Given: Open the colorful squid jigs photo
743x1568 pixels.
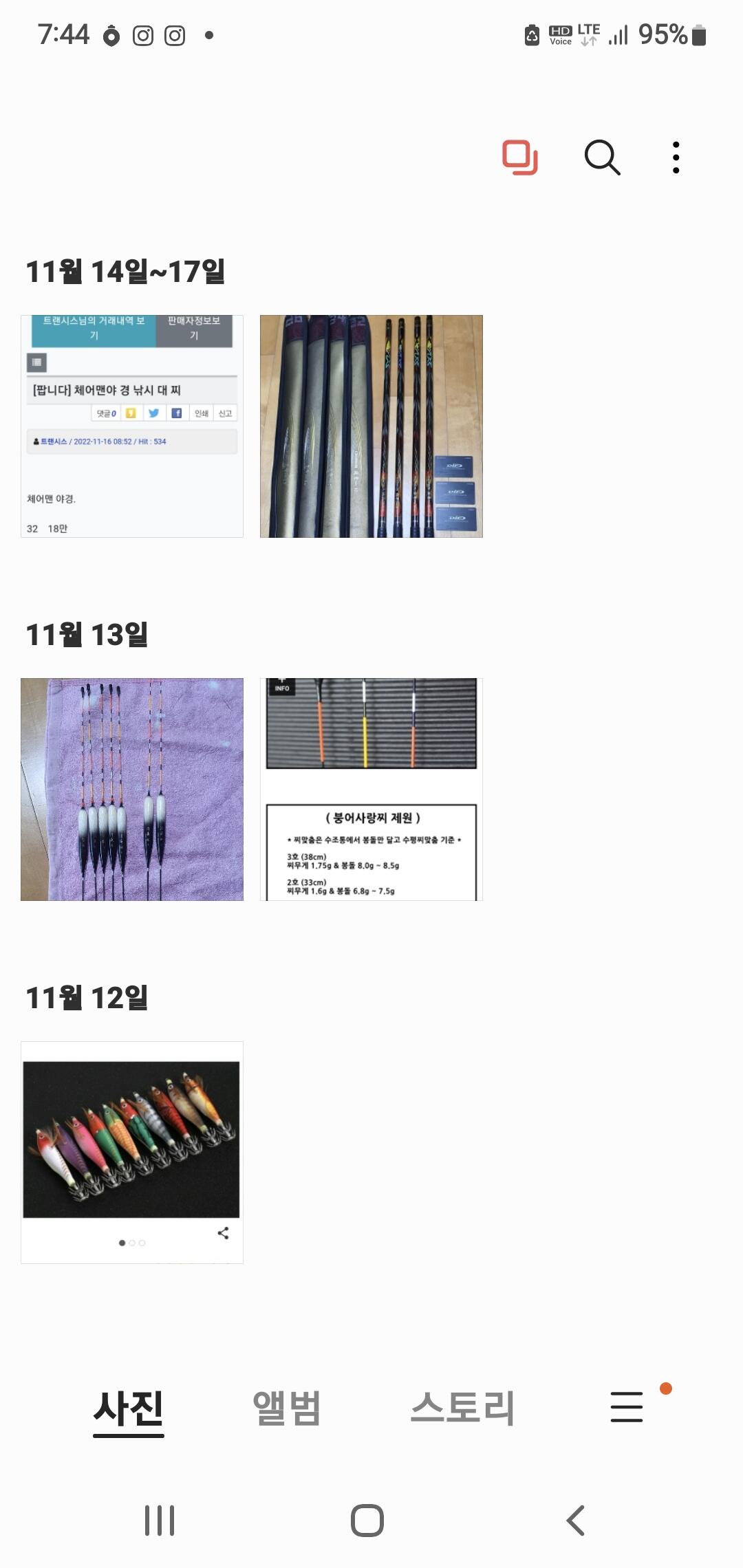Looking at the screenshot, I should [x=132, y=1153].
